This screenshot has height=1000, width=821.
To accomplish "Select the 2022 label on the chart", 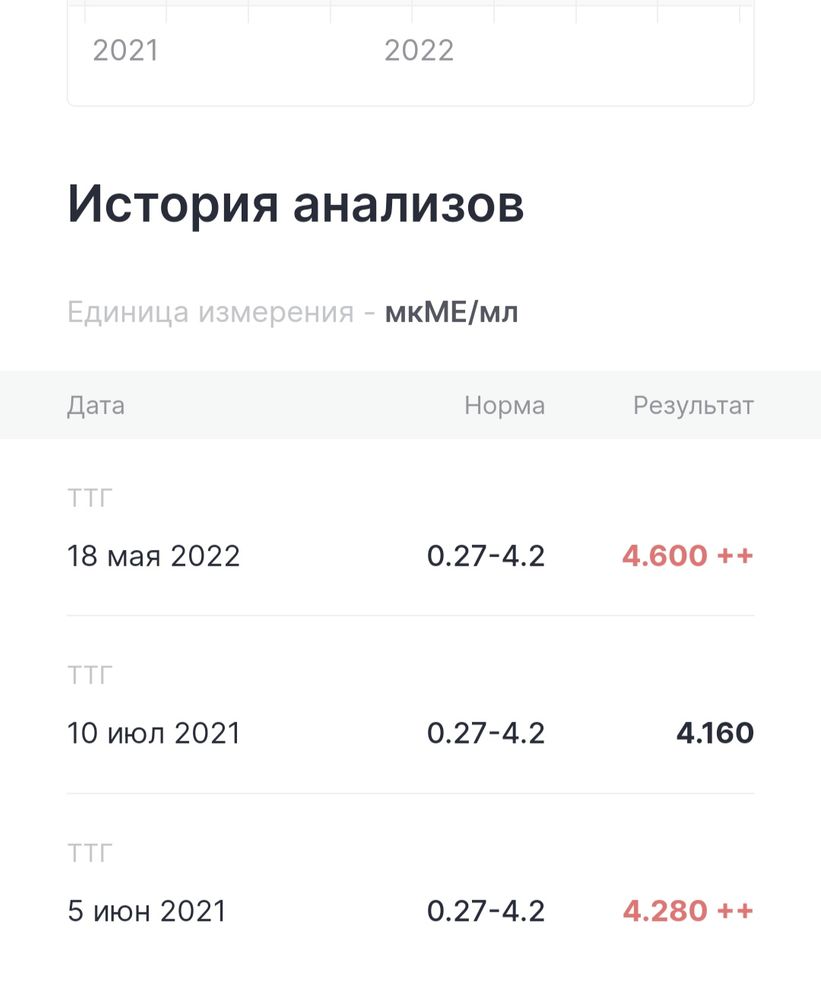I will click(x=420, y=50).
